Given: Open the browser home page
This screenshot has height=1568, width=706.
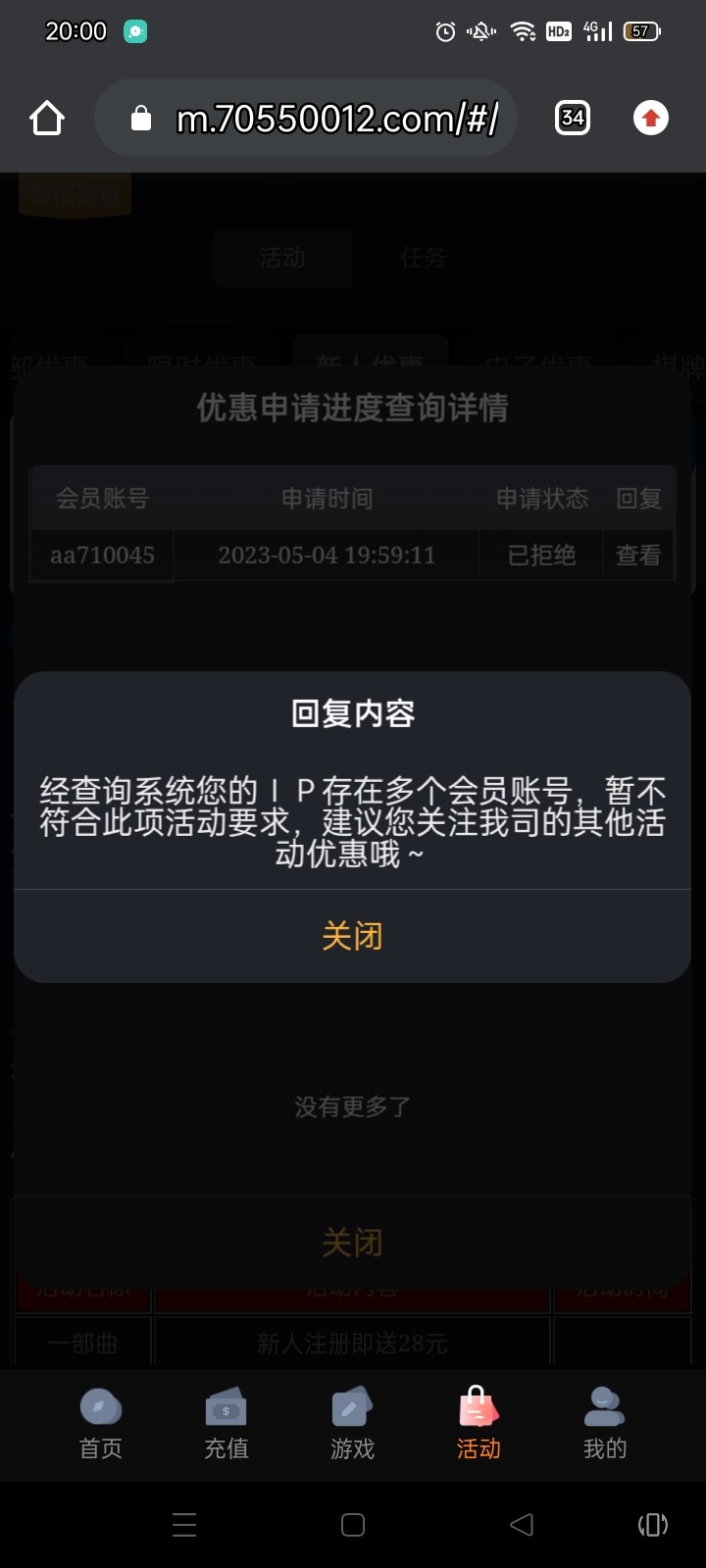Looking at the screenshot, I should 47,119.
